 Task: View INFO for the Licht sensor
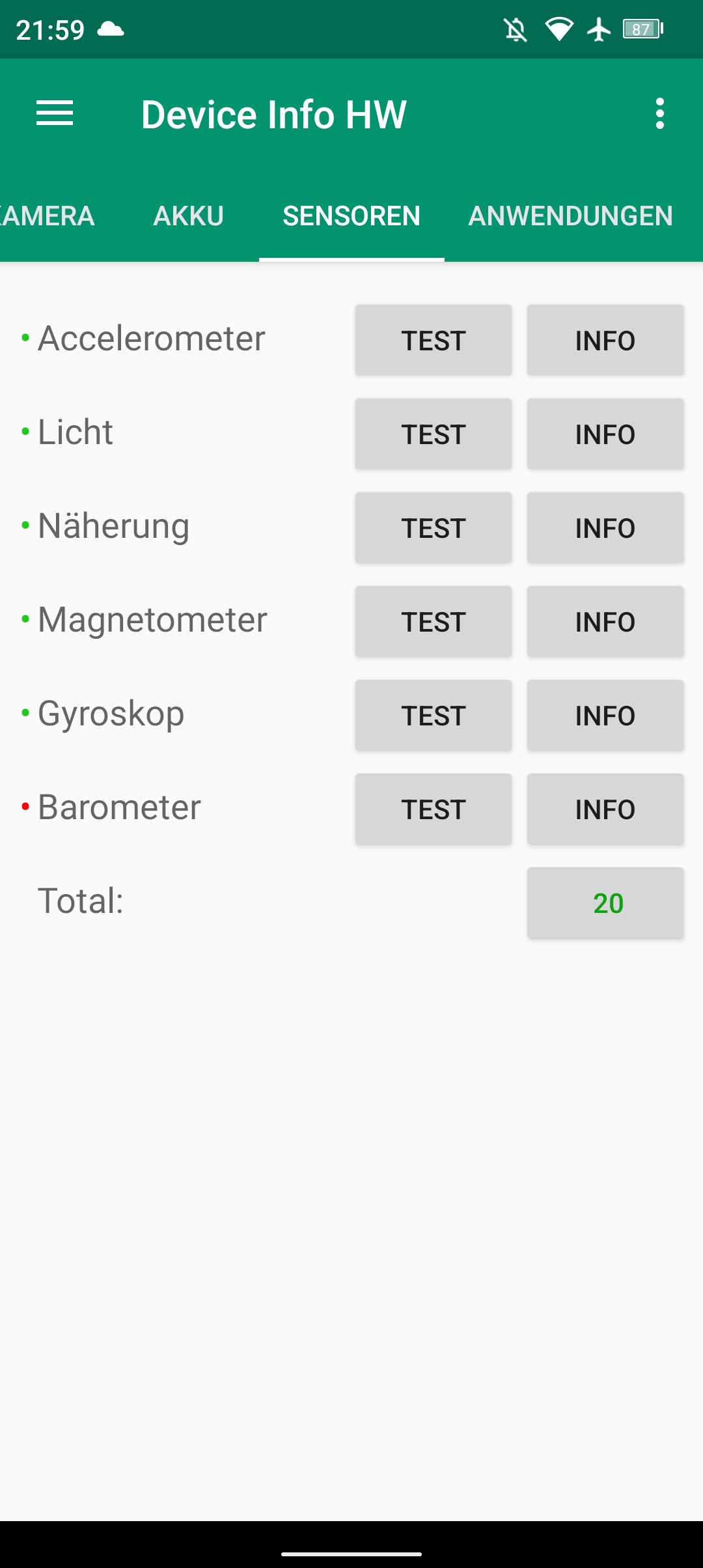(605, 434)
